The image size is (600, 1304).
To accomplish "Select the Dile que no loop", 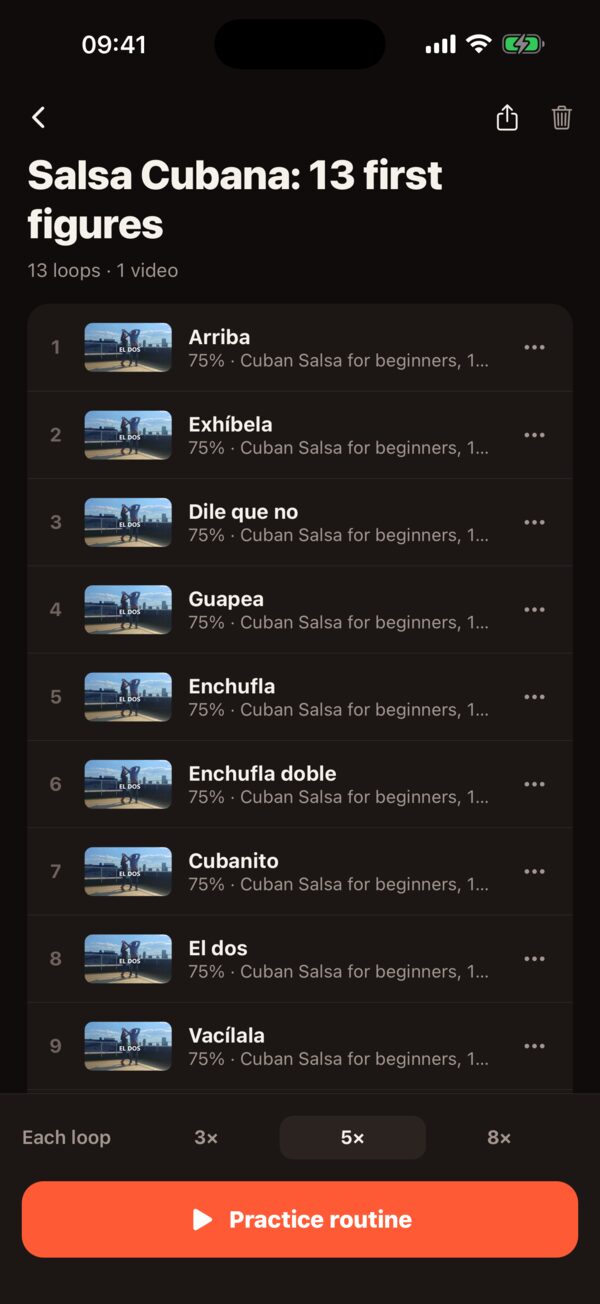I will point(300,522).
